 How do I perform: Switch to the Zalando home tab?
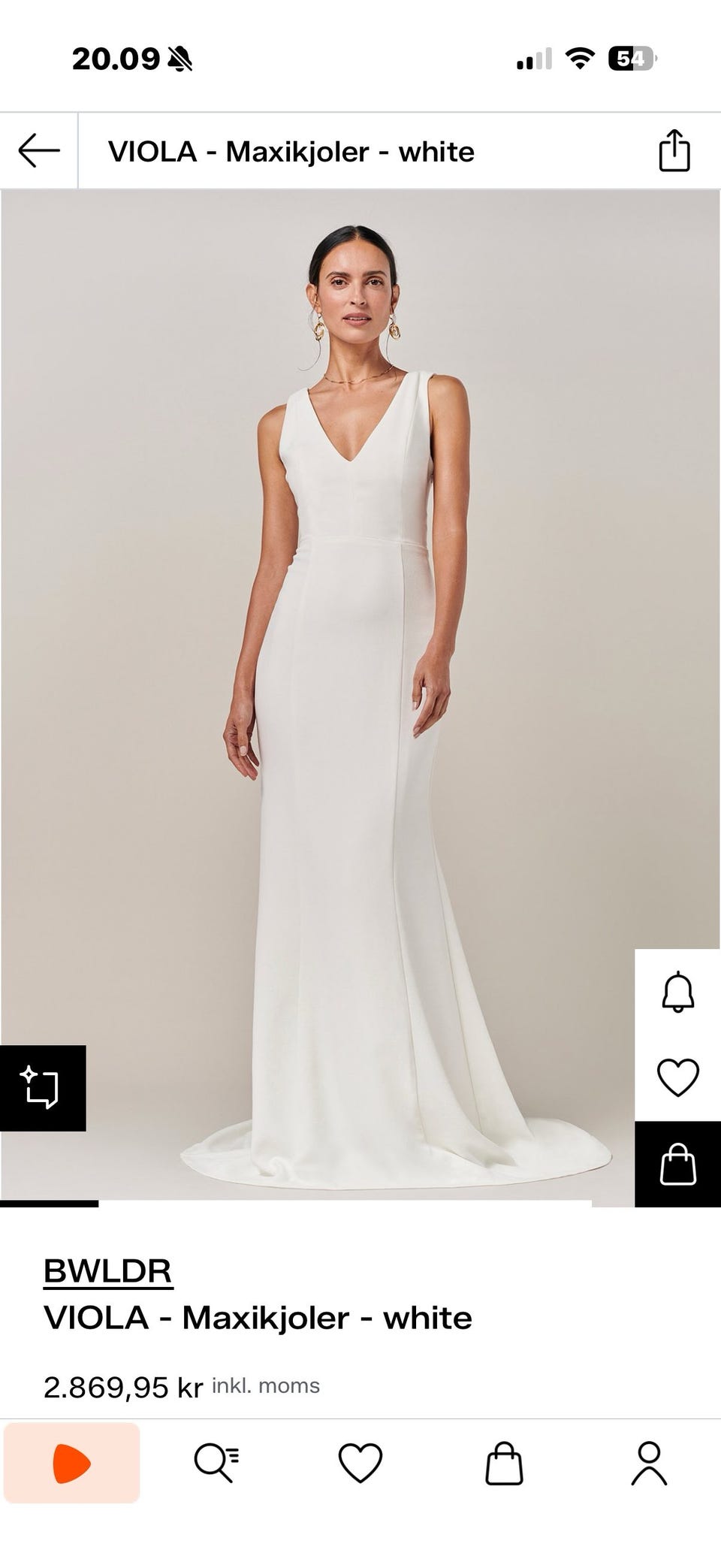click(72, 1462)
